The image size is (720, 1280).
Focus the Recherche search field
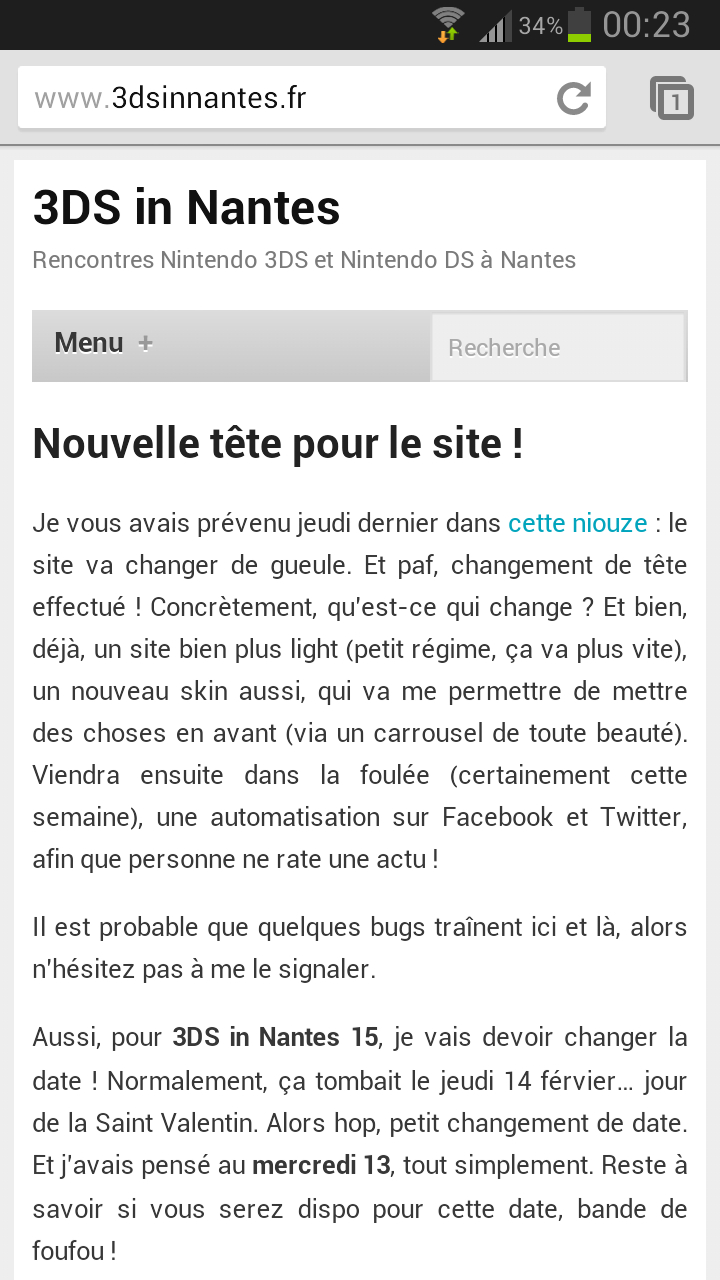click(x=557, y=348)
